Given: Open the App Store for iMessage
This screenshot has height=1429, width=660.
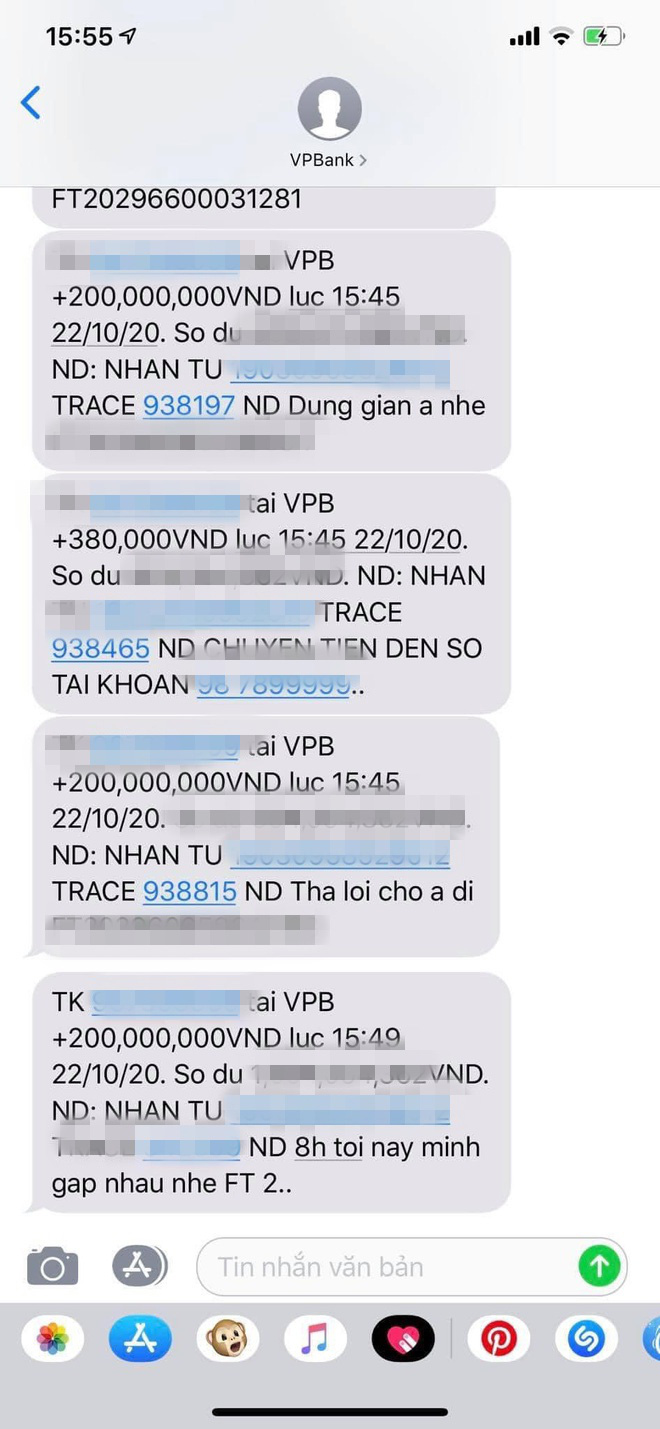Looking at the screenshot, I should point(140,1338).
